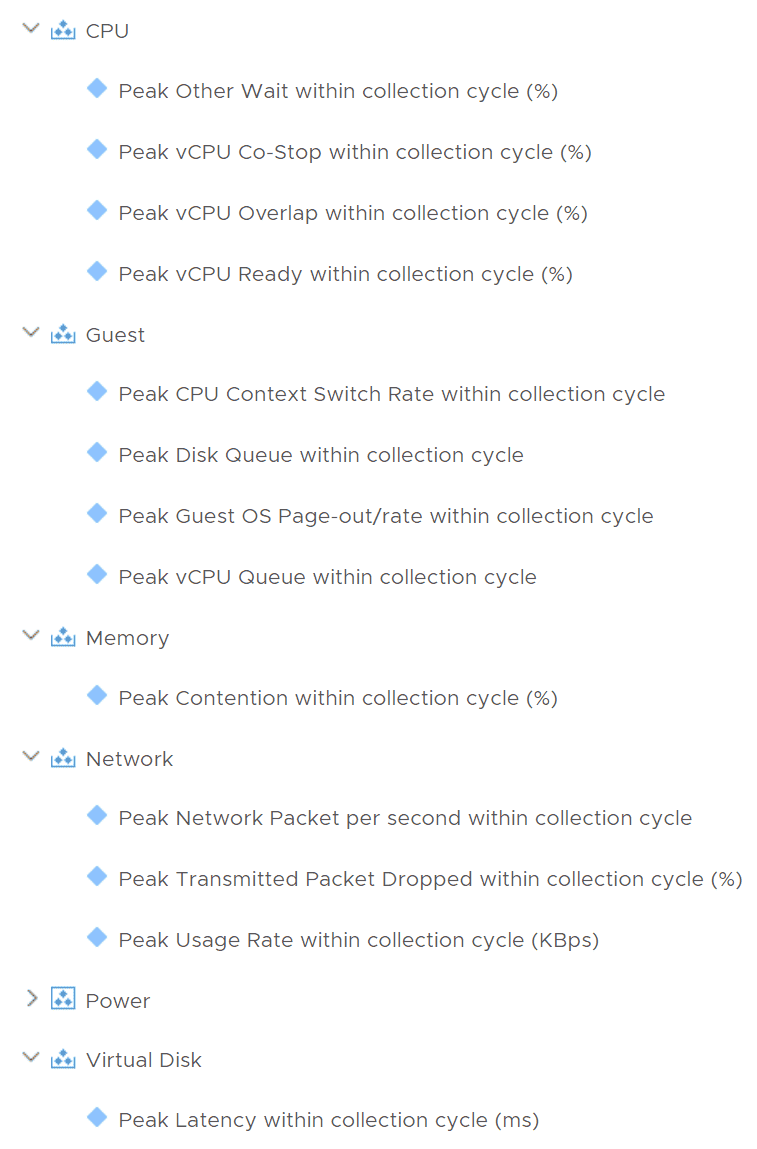Collapse the Memory group
This screenshot has height=1149, width=757.
pyautogui.click(x=30, y=637)
